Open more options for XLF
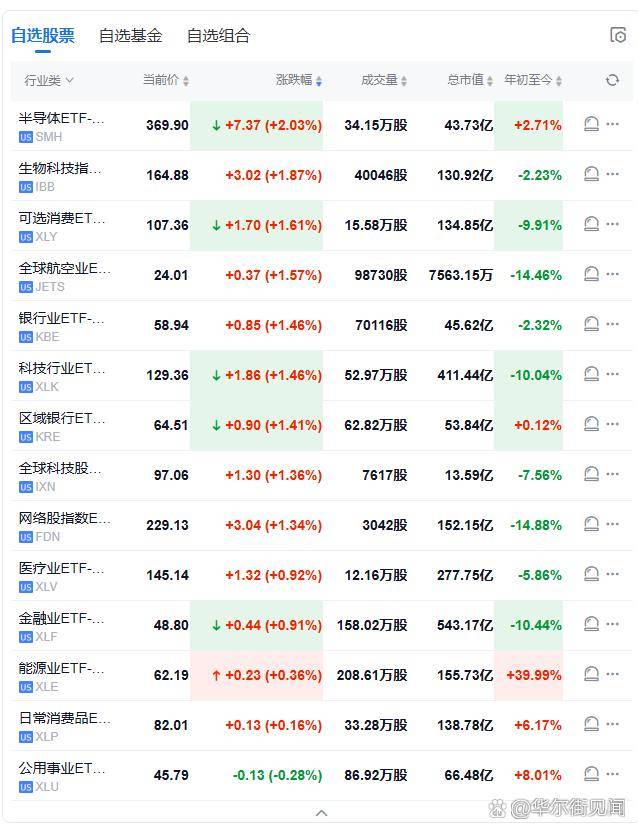The height and width of the screenshot is (832, 638). click(613, 625)
